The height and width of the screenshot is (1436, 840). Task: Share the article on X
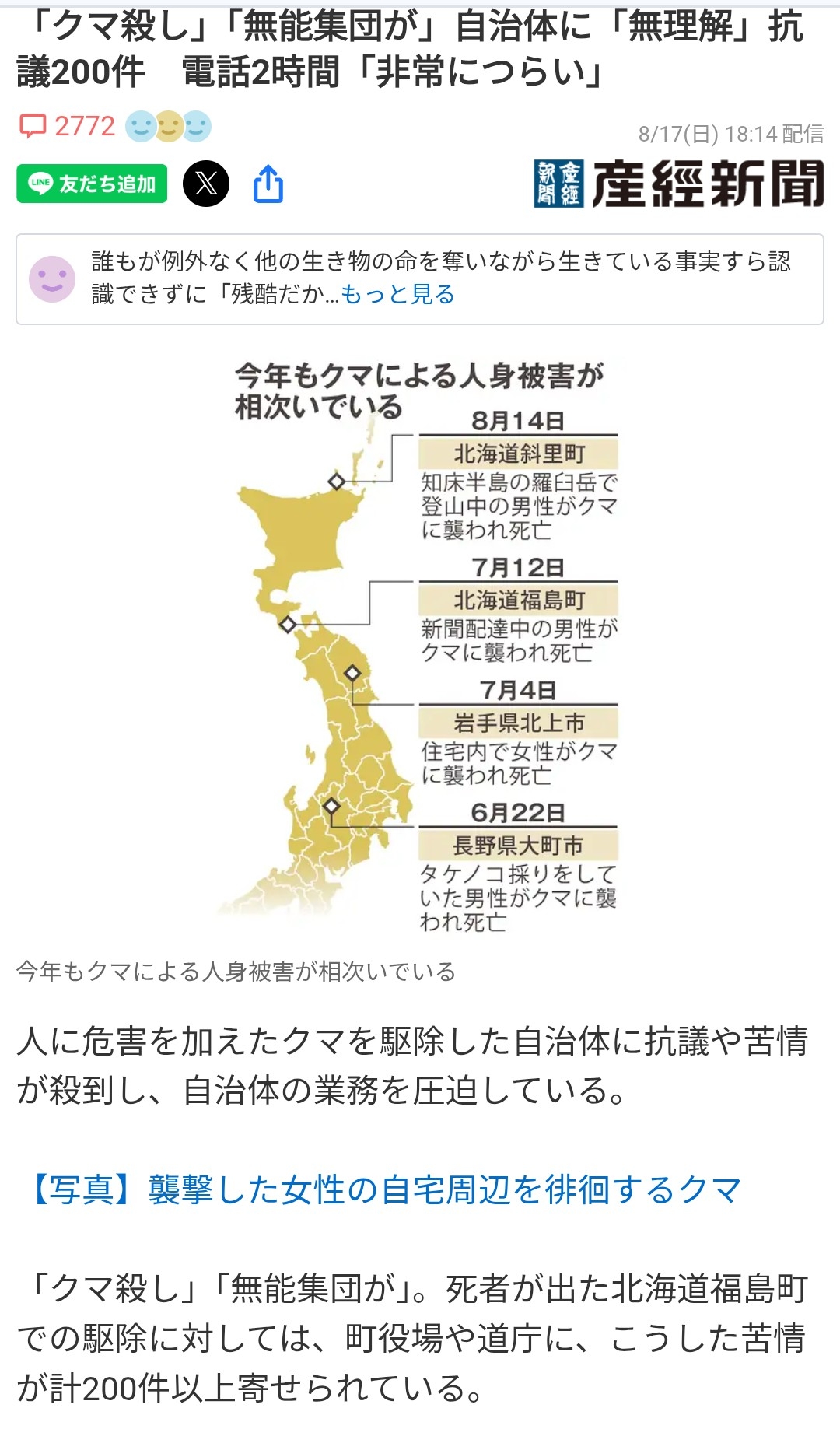pyautogui.click(x=206, y=184)
